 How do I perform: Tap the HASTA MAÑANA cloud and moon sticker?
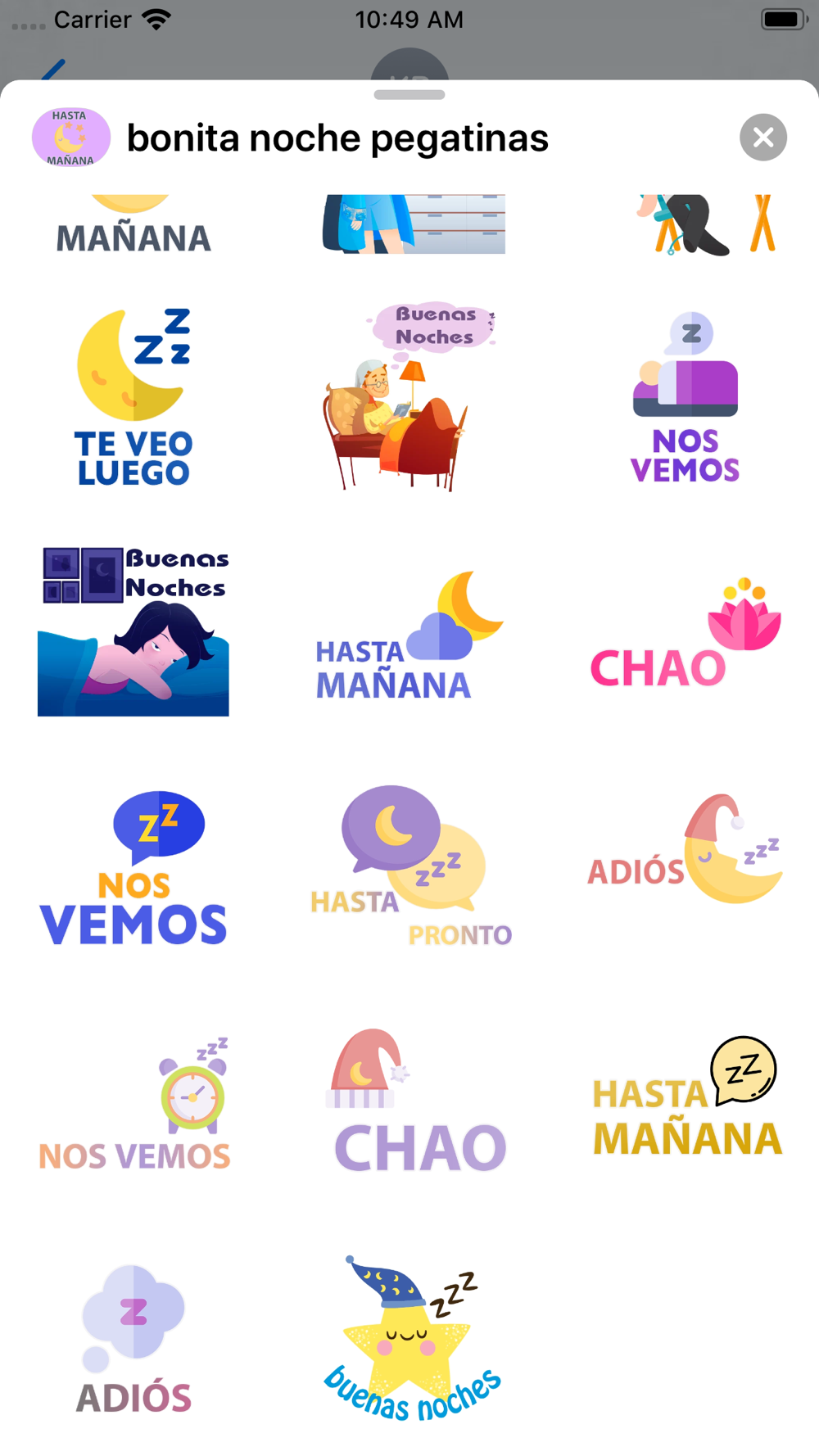pos(409,635)
